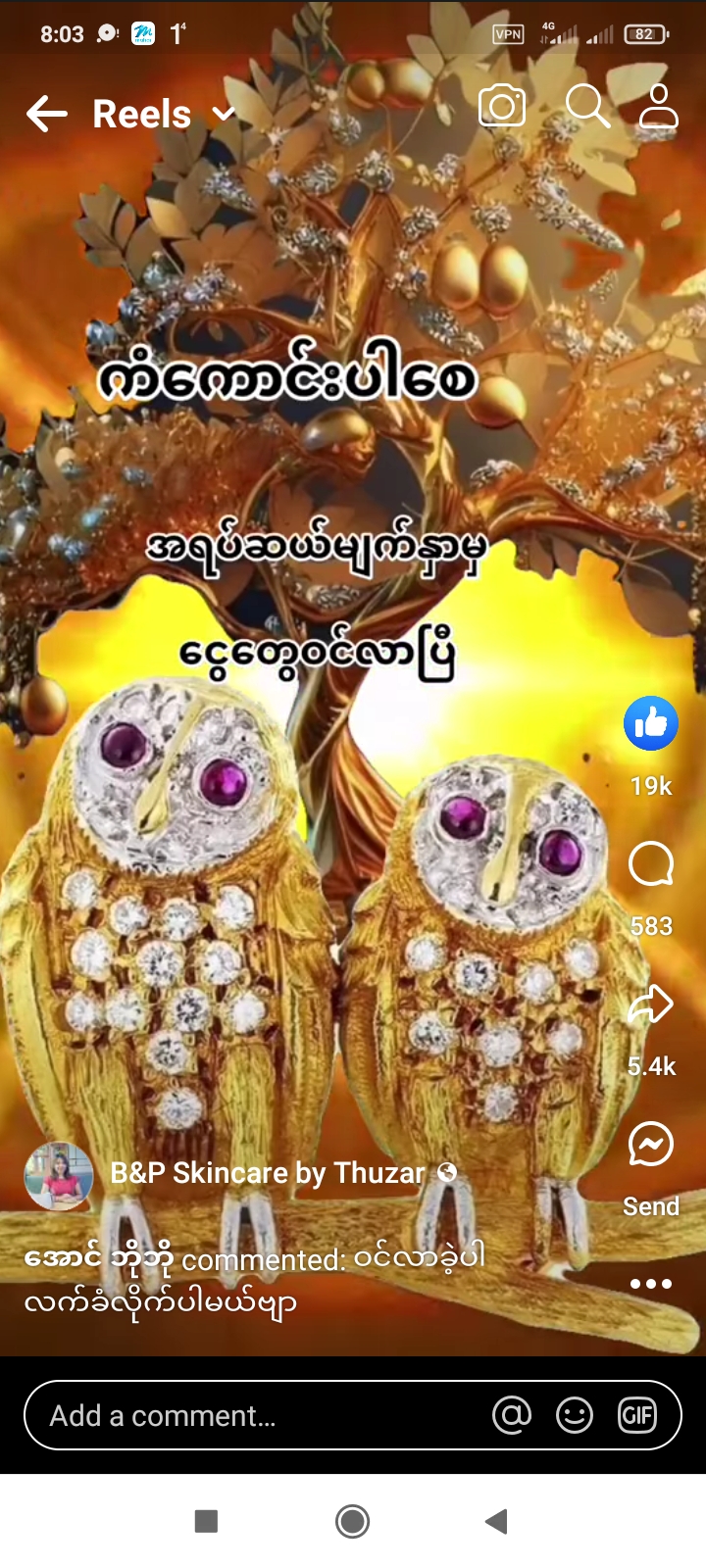This screenshot has width=706, height=1568.
Task: Open camera to create a reel
Action: coord(502,106)
